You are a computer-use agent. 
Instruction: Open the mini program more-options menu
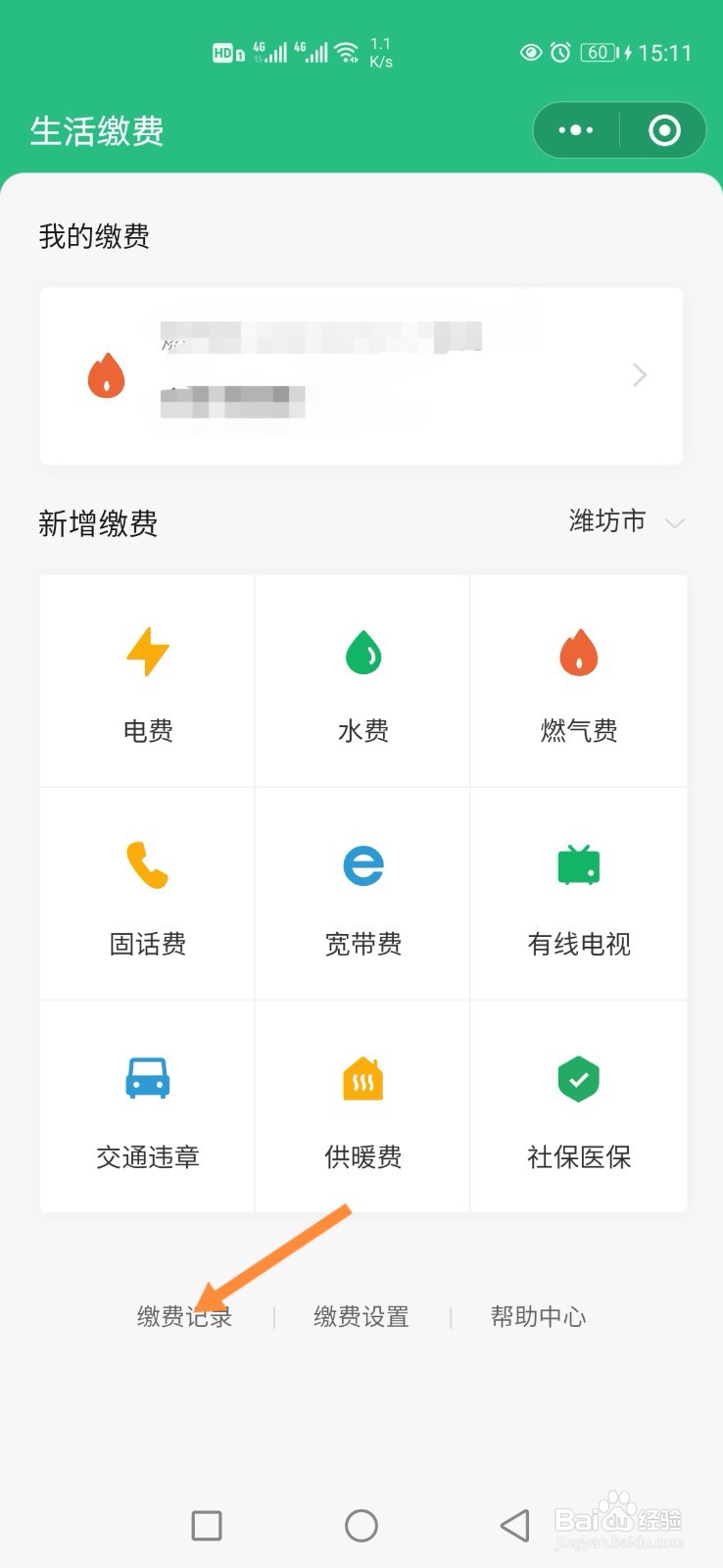pos(576,130)
